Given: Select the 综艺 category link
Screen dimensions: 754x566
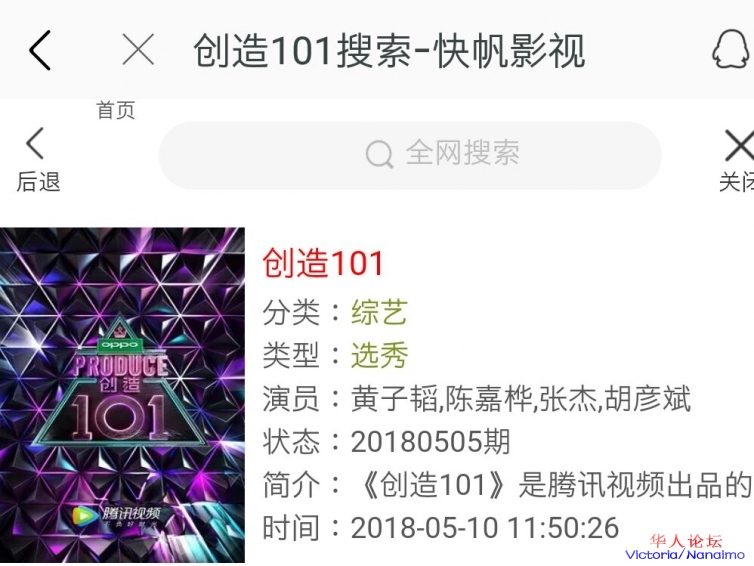Looking at the screenshot, I should (379, 312).
